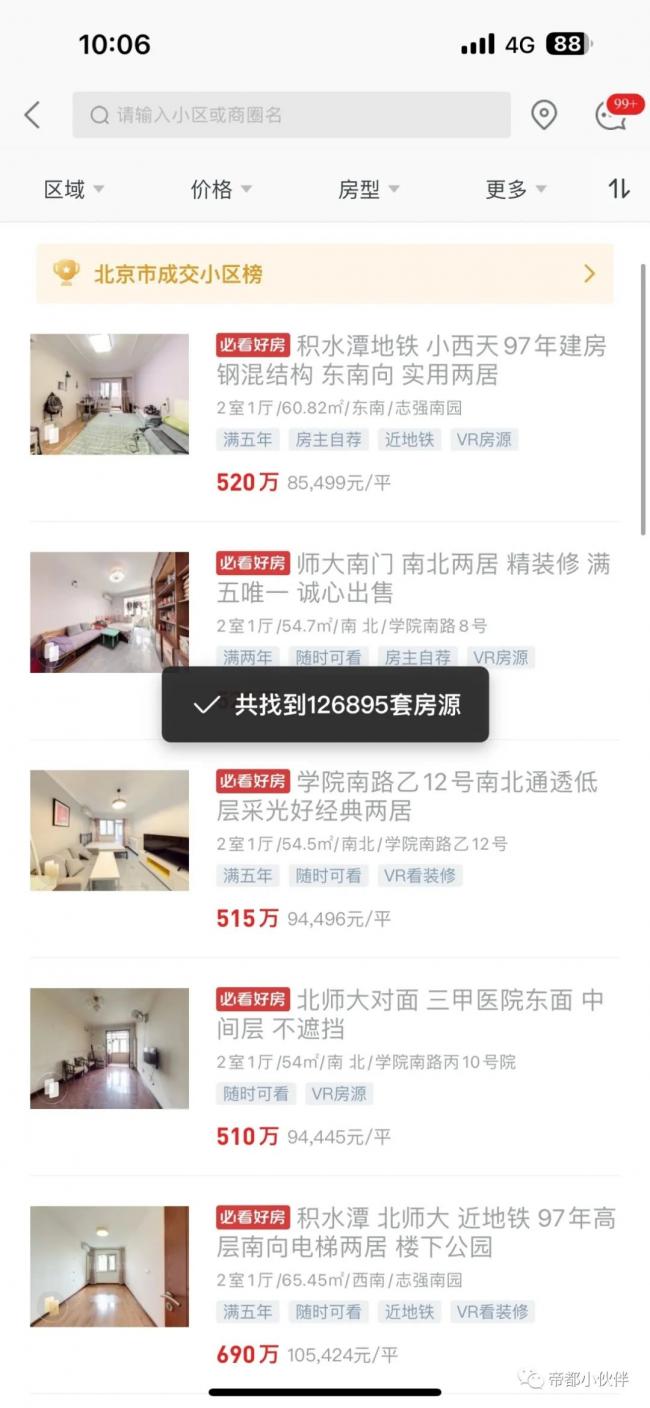This screenshot has width=650, height=1408.
Task: Expand the 更多 filter dropdown
Action: pyautogui.click(x=515, y=189)
